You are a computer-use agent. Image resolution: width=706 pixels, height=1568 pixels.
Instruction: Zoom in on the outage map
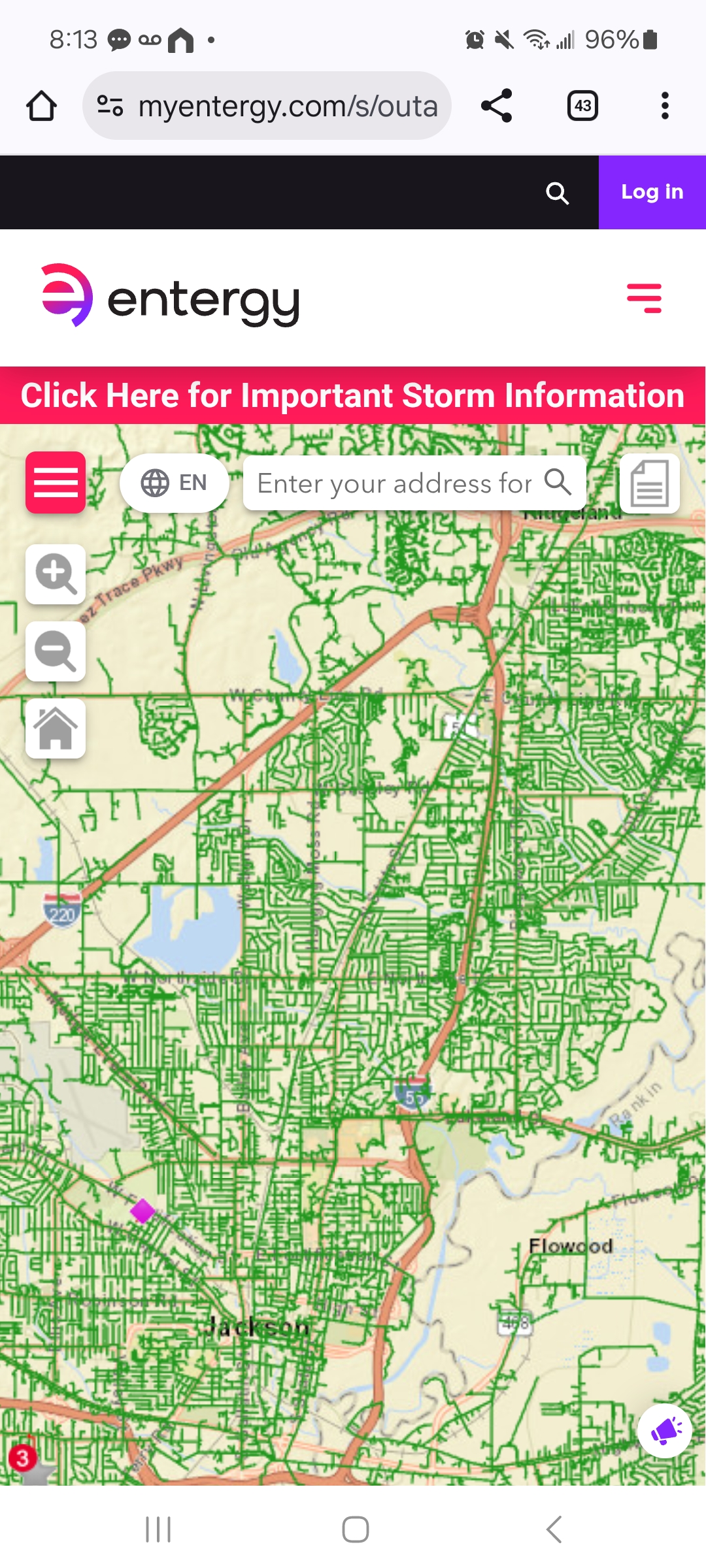[56, 574]
